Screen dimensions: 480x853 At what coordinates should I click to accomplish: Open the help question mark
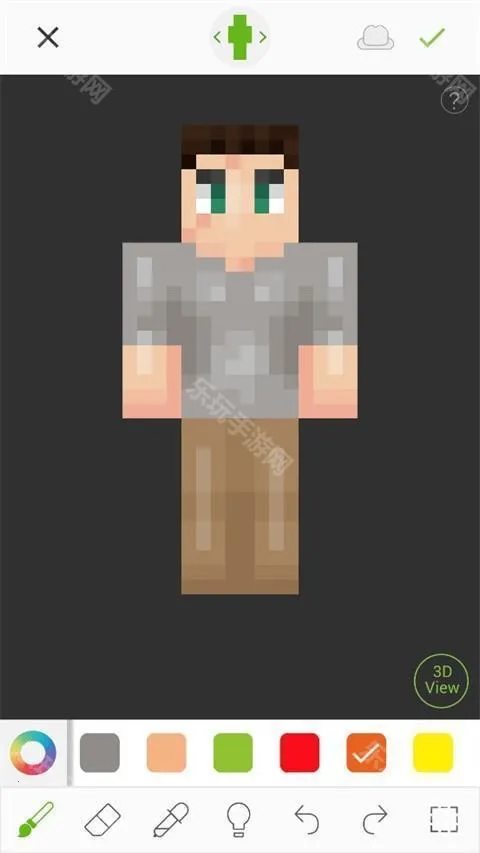(x=454, y=100)
